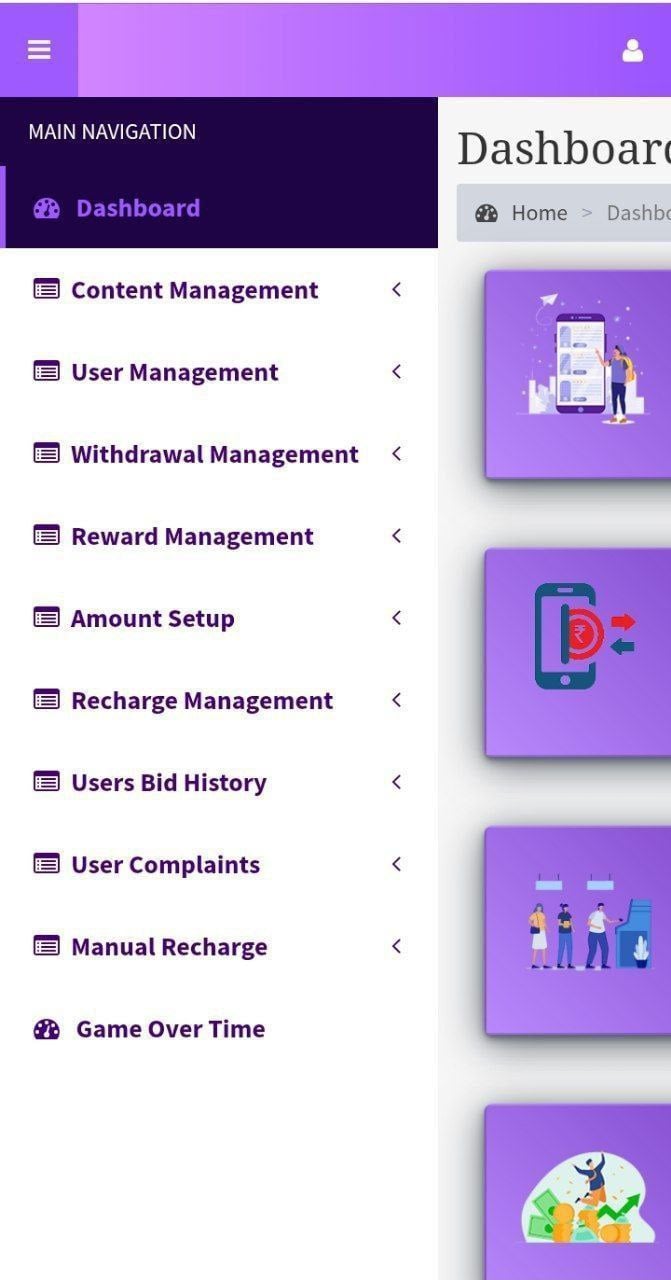Viewport: 671px width, 1280px height.
Task: Open the Amount Setup menu
Action: point(152,618)
